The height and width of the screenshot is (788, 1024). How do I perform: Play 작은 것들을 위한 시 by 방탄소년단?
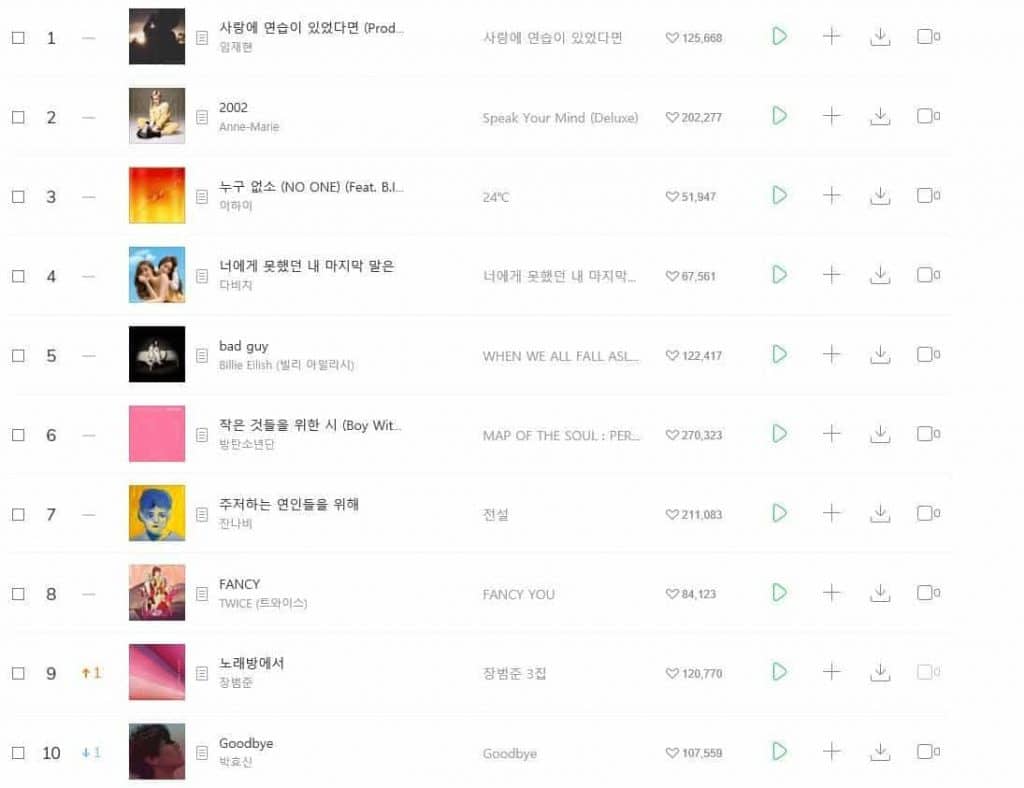click(779, 434)
